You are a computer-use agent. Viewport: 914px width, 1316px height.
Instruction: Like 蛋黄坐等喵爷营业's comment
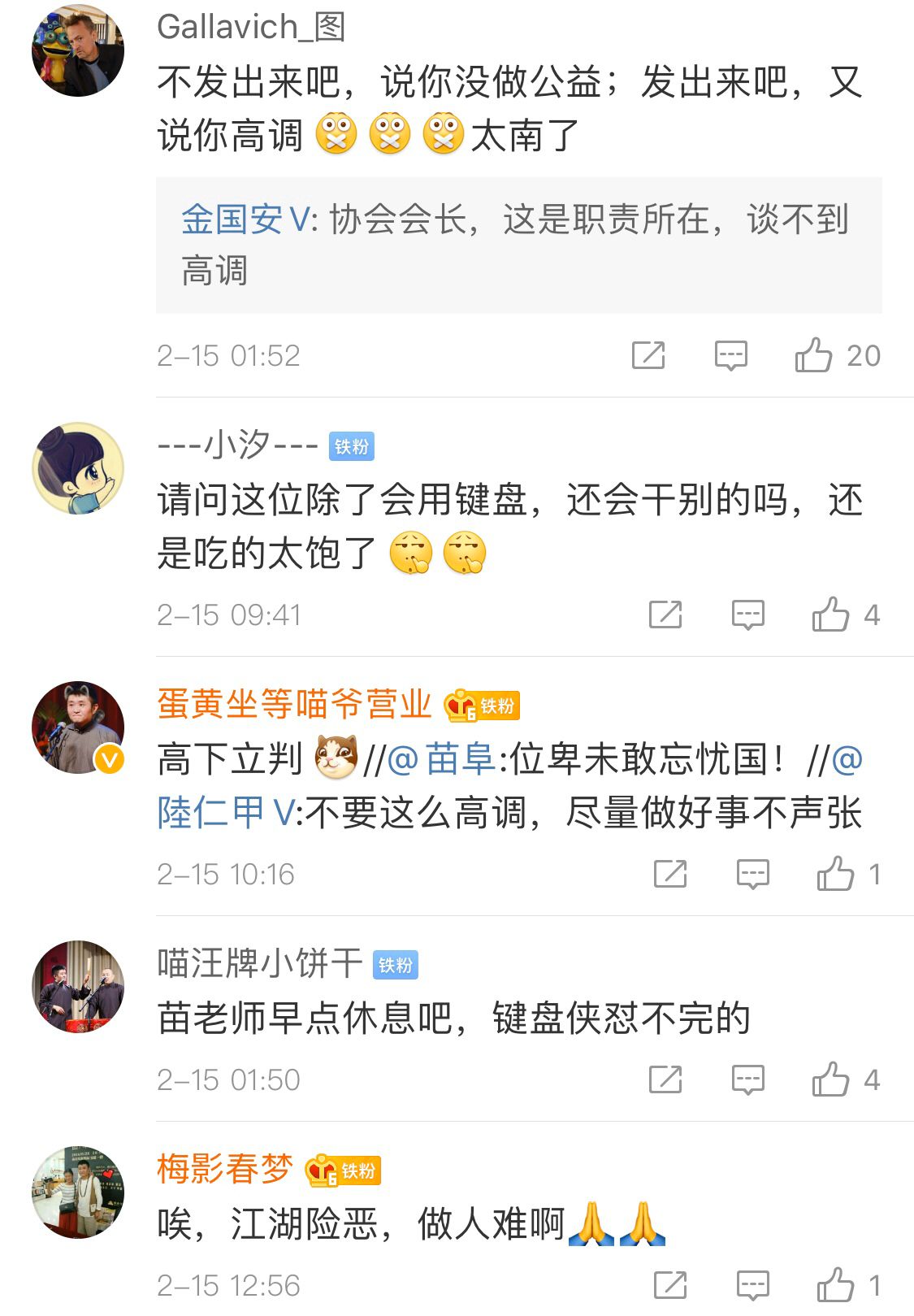[835, 874]
